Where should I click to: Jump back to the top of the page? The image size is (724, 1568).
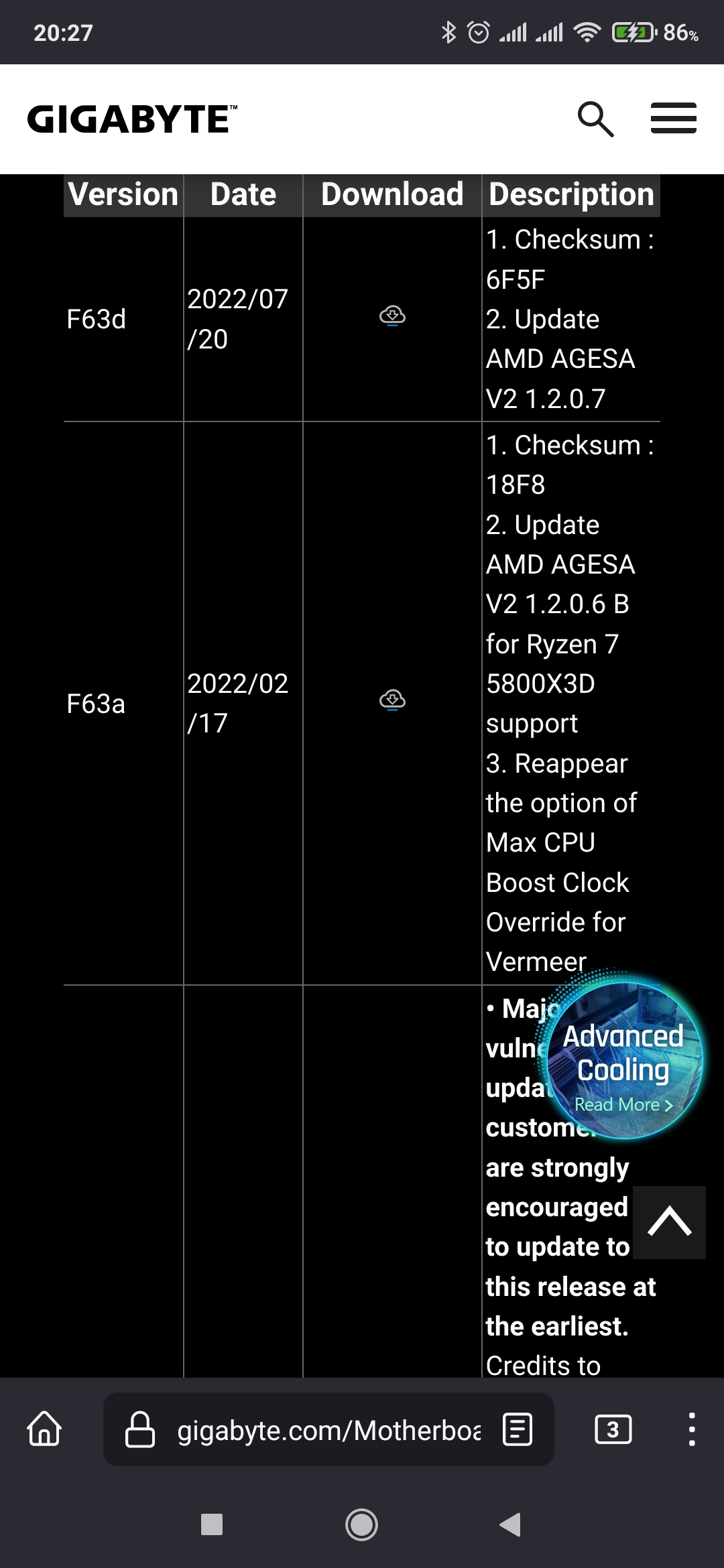[669, 1222]
